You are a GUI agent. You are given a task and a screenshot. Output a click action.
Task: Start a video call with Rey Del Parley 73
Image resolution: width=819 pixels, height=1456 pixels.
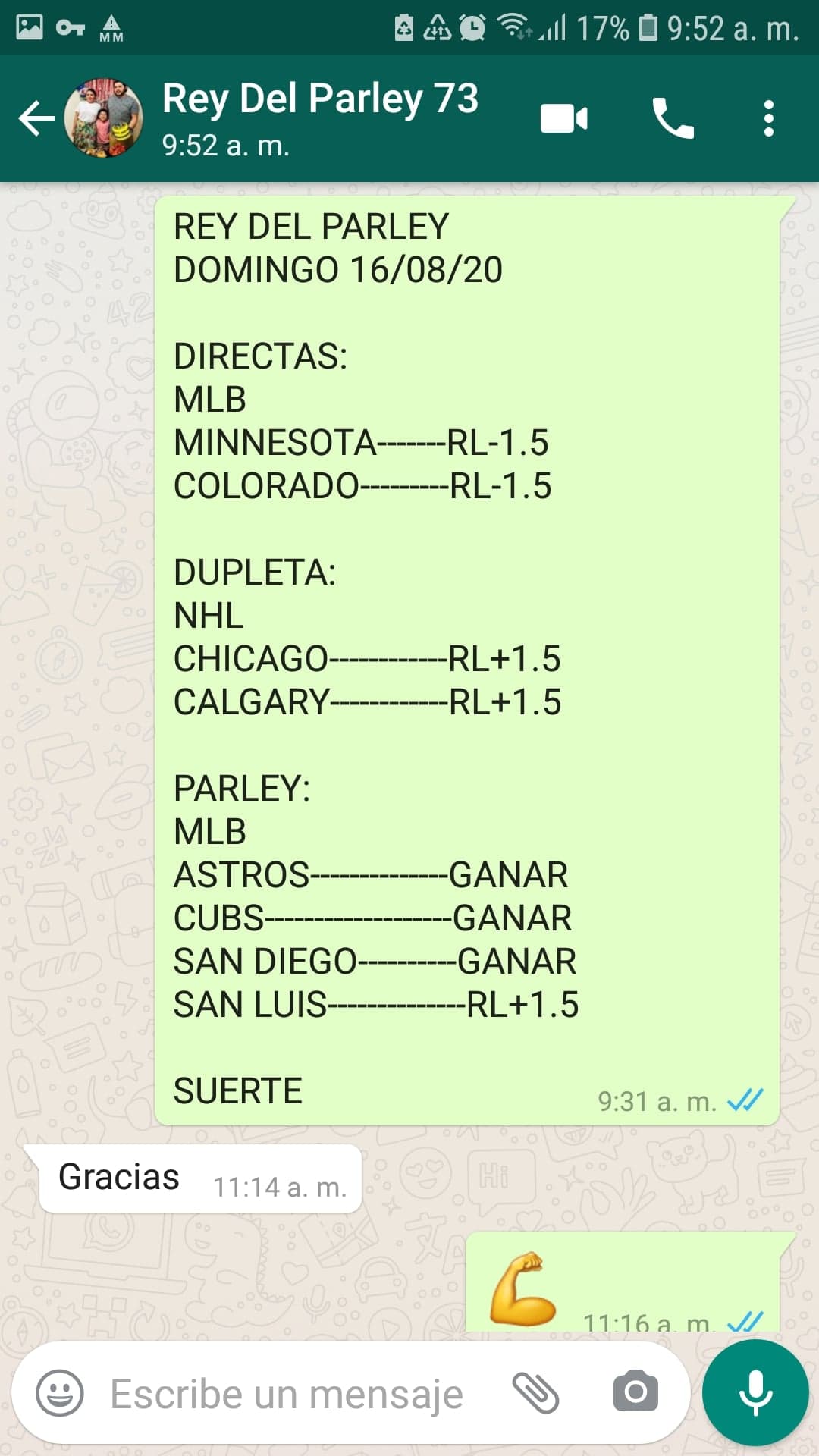click(563, 119)
